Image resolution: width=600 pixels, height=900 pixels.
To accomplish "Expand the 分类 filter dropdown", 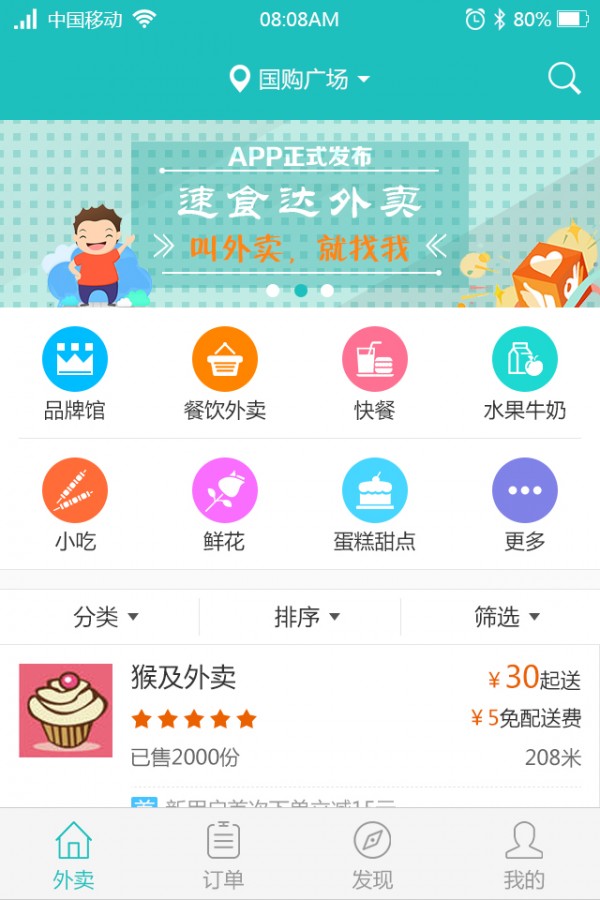I will [x=105, y=617].
